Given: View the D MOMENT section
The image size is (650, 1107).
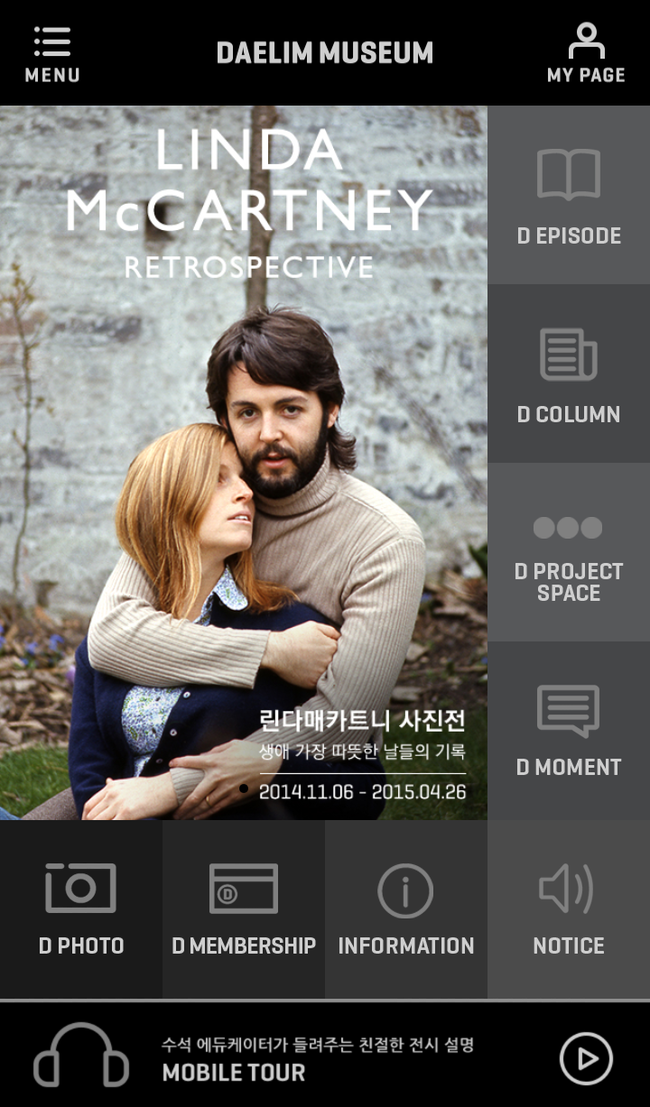Looking at the screenshot, I should pos(568,730).
